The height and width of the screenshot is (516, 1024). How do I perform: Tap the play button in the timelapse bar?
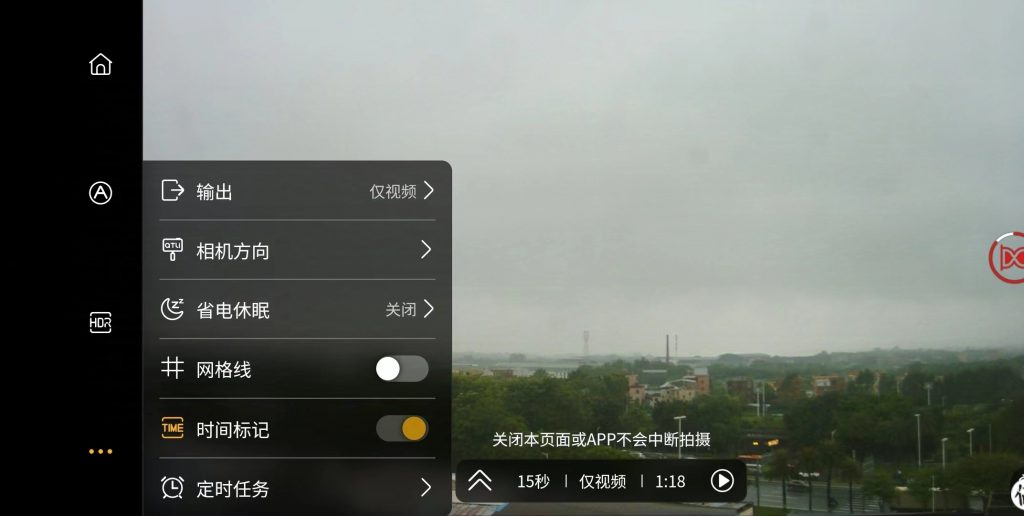pyautogui.click(x=722, y=481)
